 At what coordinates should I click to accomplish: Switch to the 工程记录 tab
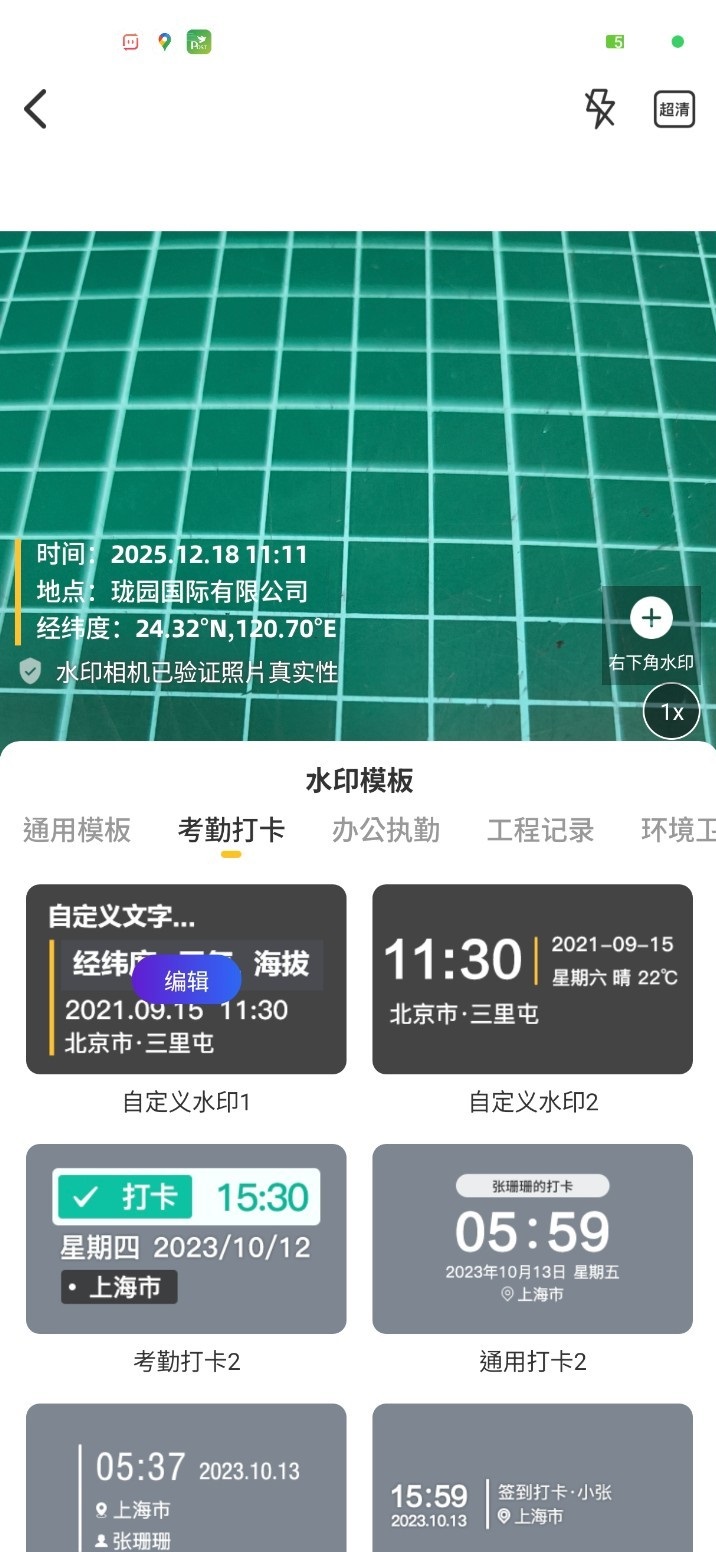(541, 830)
